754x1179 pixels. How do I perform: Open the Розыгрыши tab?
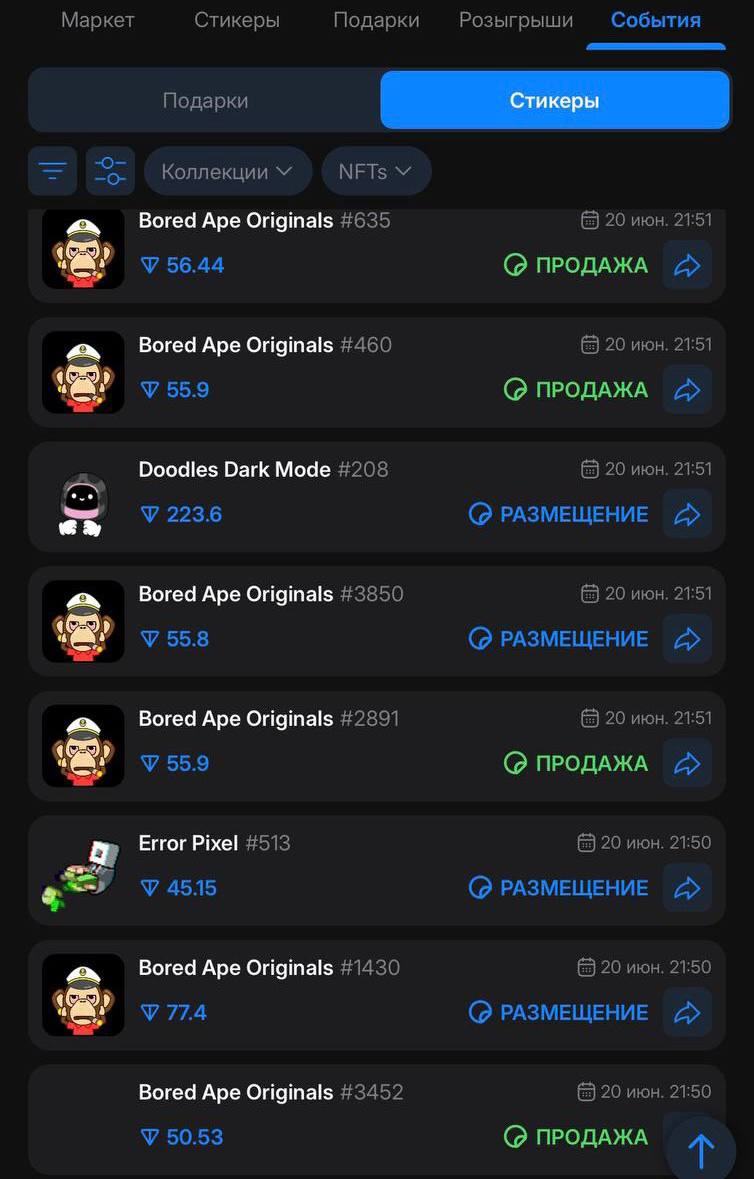coord(516,20)
